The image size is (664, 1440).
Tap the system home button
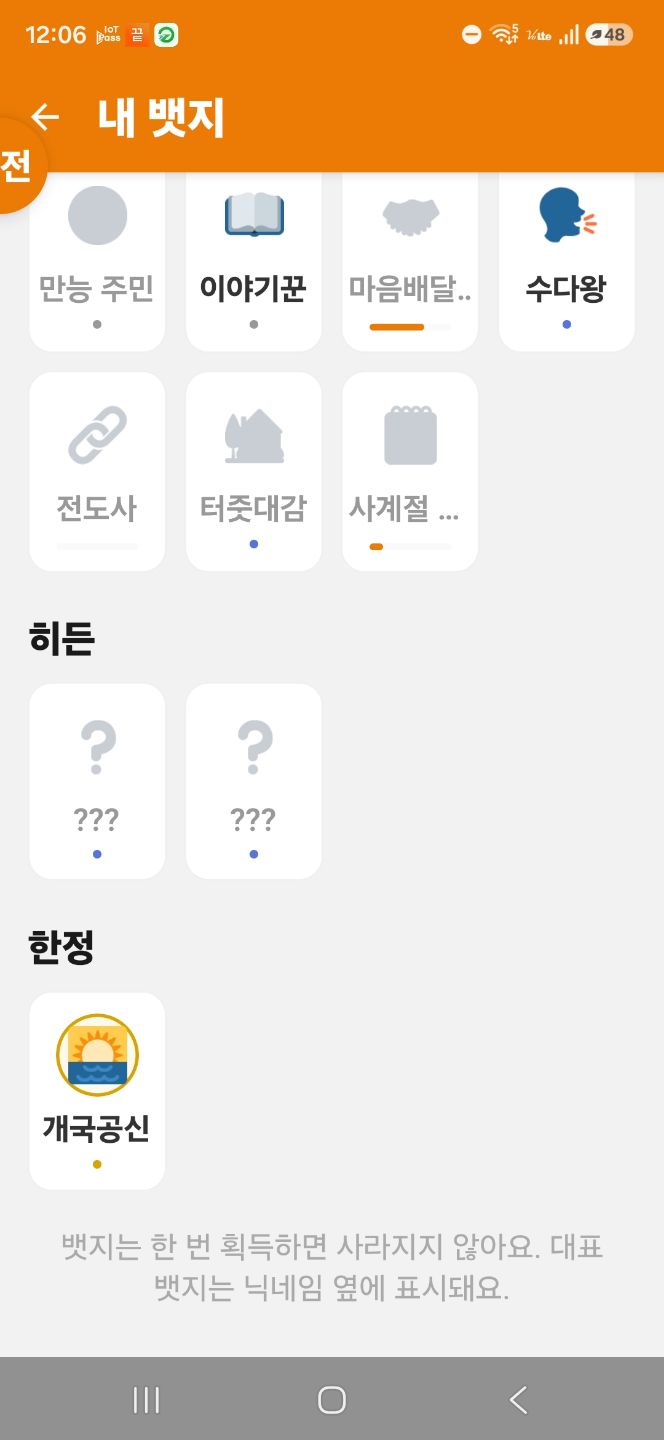click(x=332, y=1400)
